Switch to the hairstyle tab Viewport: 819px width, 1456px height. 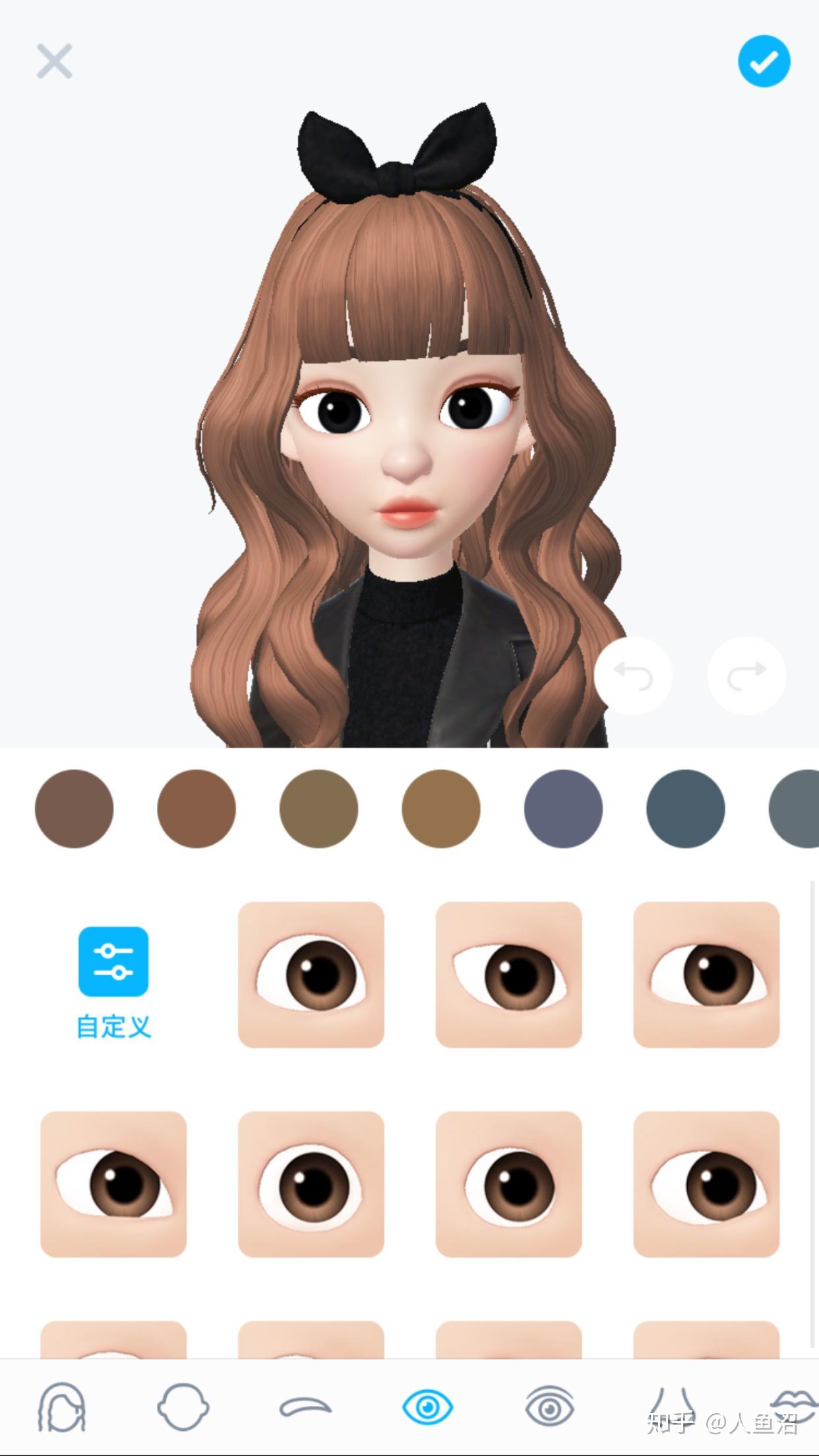point(62,1407)
